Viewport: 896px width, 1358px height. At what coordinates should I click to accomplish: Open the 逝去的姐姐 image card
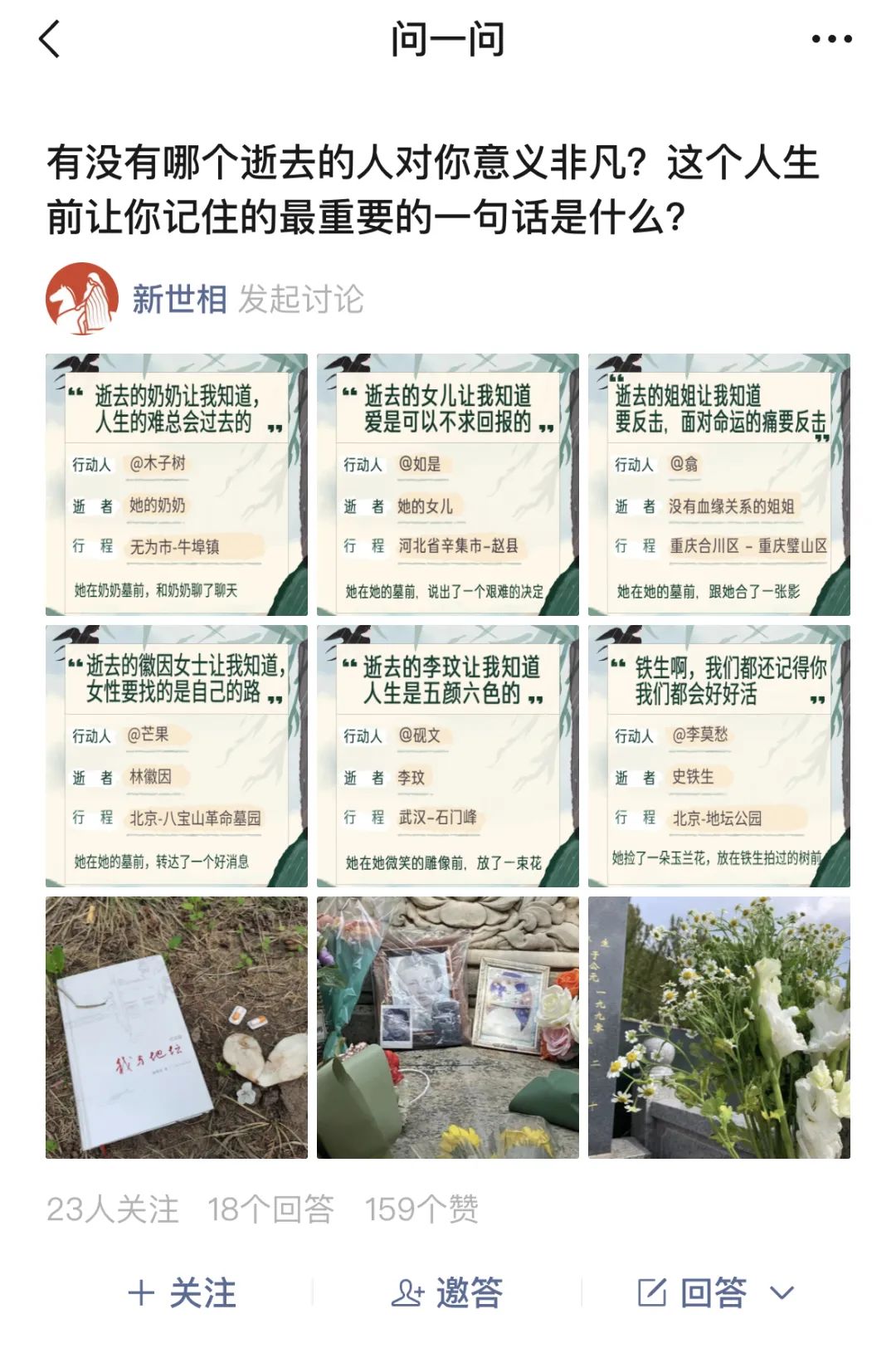[718, 485]
